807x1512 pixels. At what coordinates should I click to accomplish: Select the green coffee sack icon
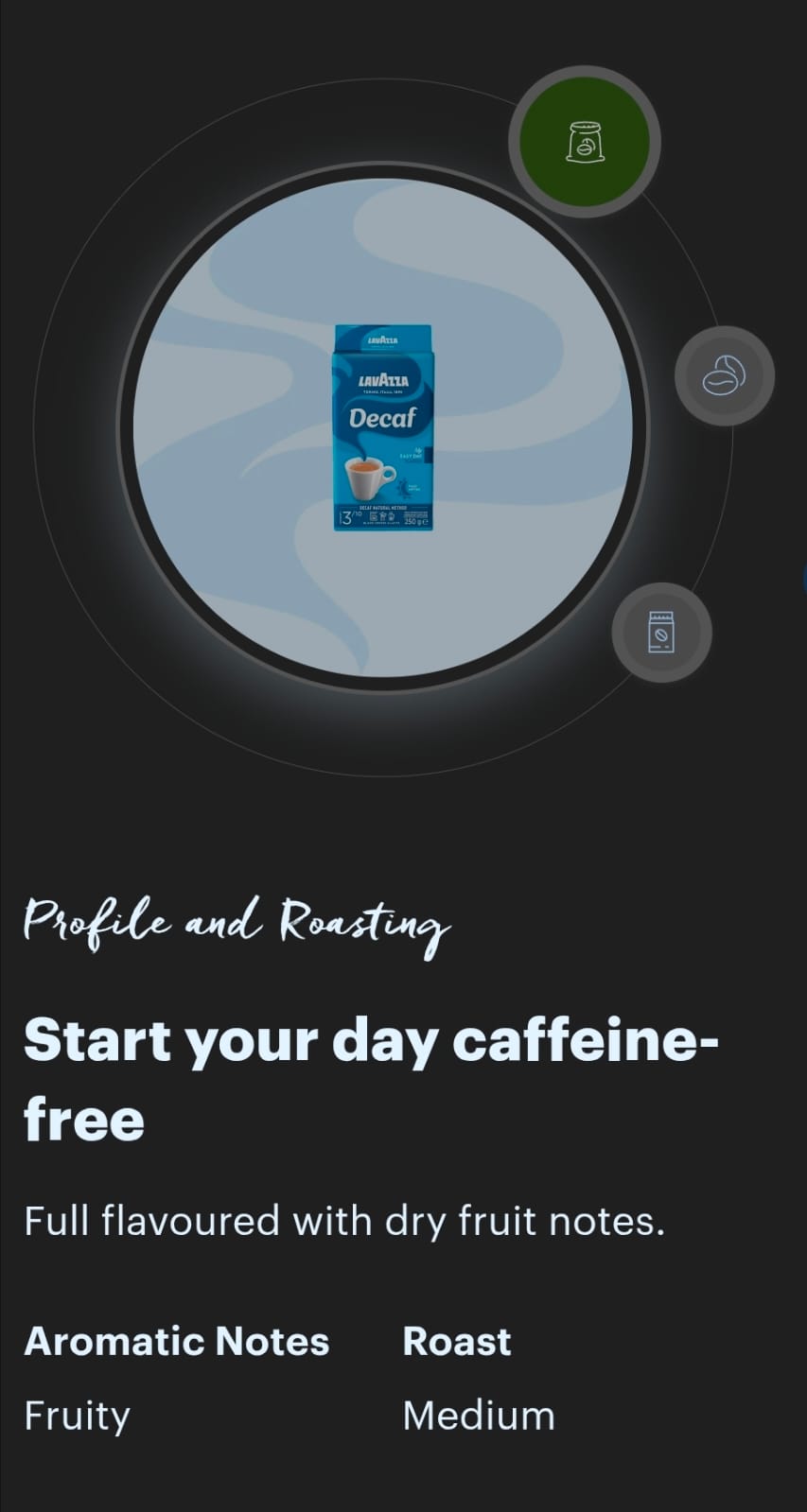coord(584,142)
